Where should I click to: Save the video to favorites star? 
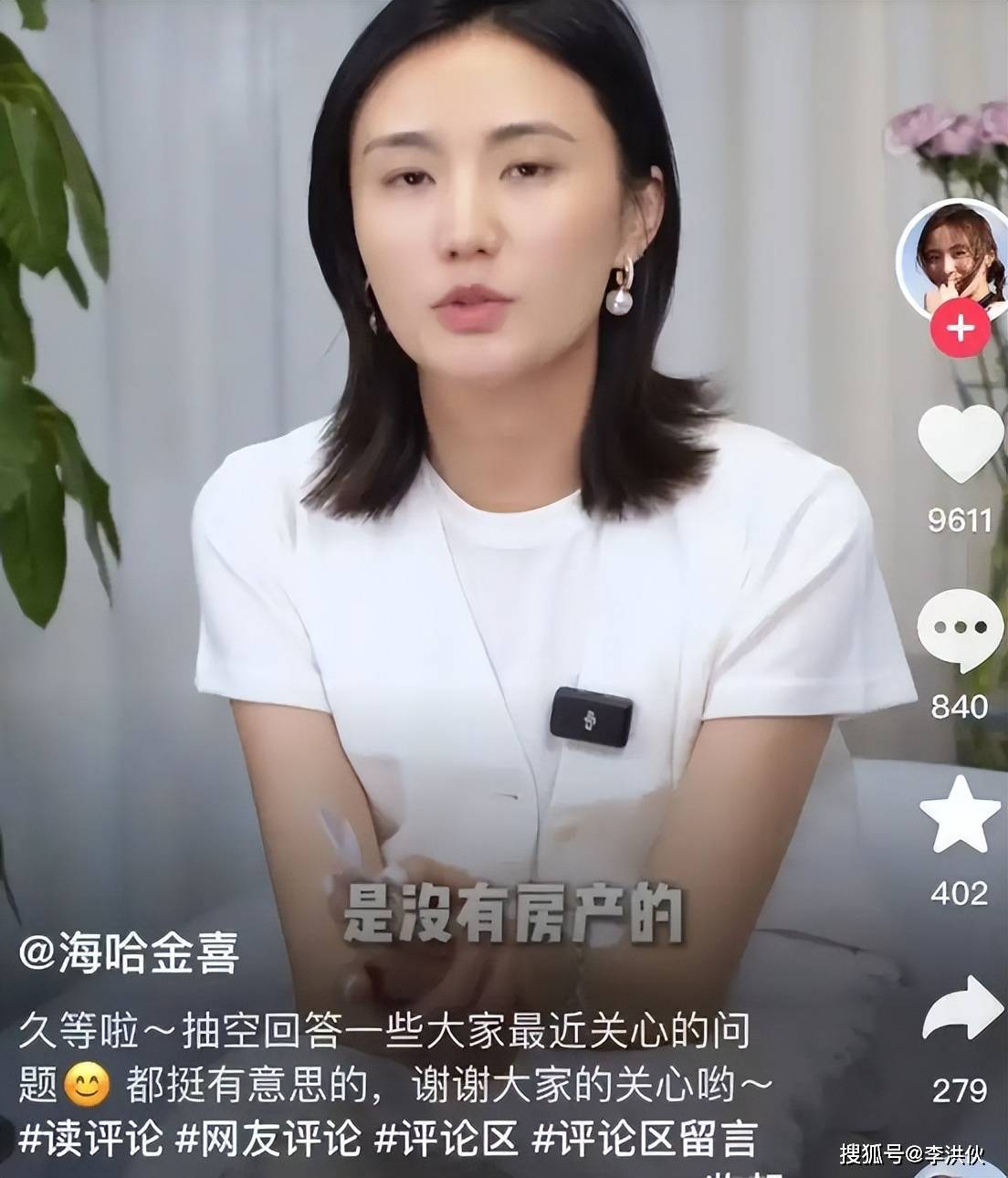pos(960,814)
